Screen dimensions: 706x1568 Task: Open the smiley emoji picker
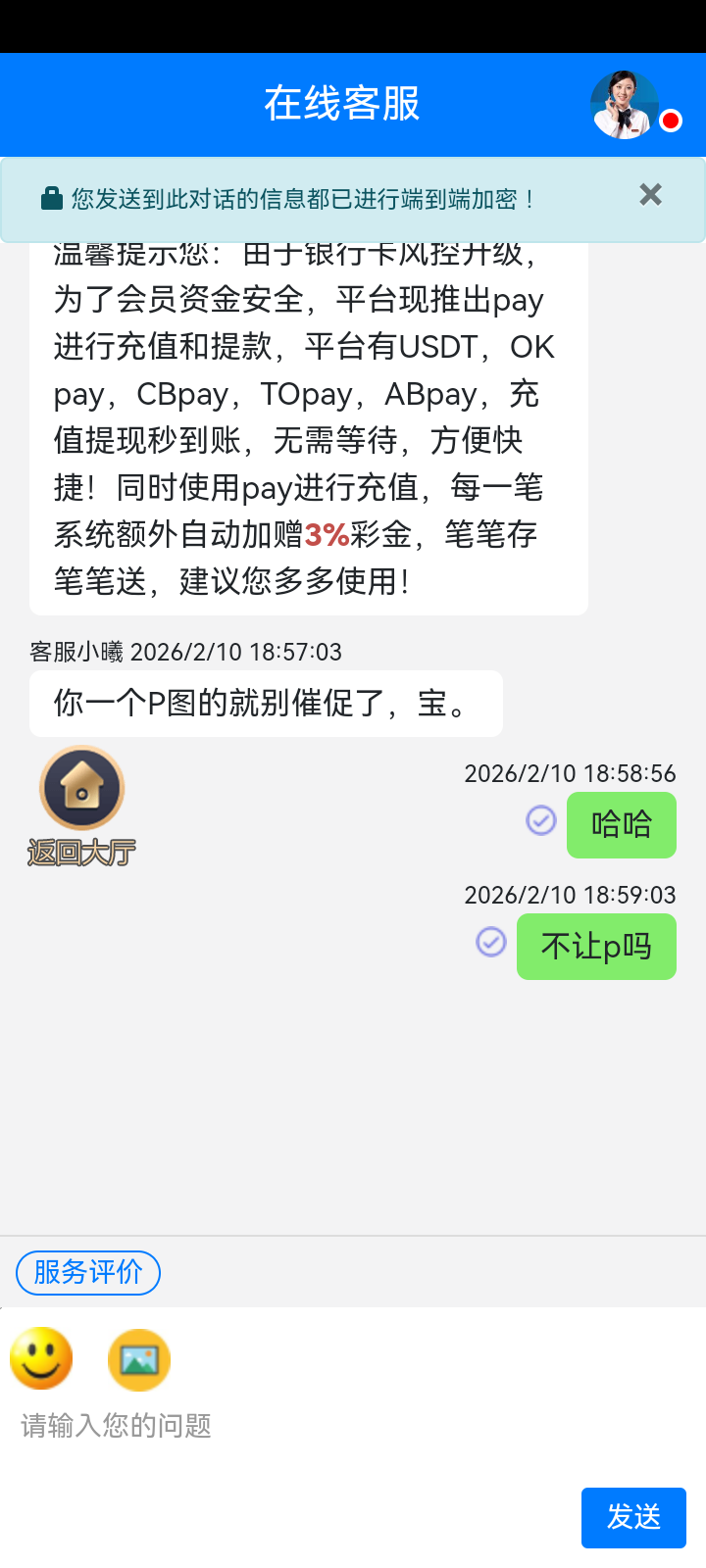(41, 1358)
